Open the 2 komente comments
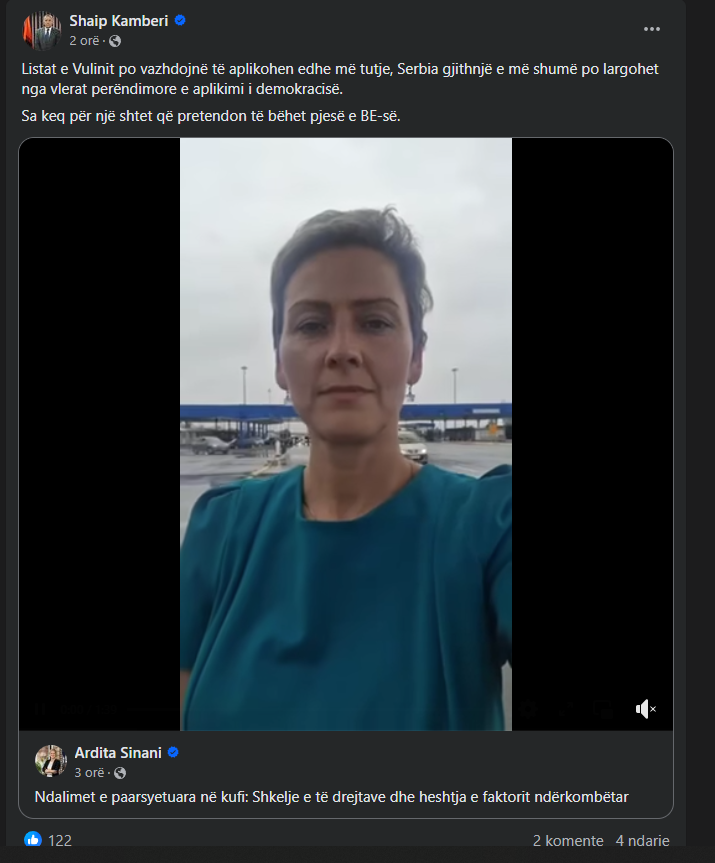The height and width of the screenshot is (863, 715). click(567, 841)
